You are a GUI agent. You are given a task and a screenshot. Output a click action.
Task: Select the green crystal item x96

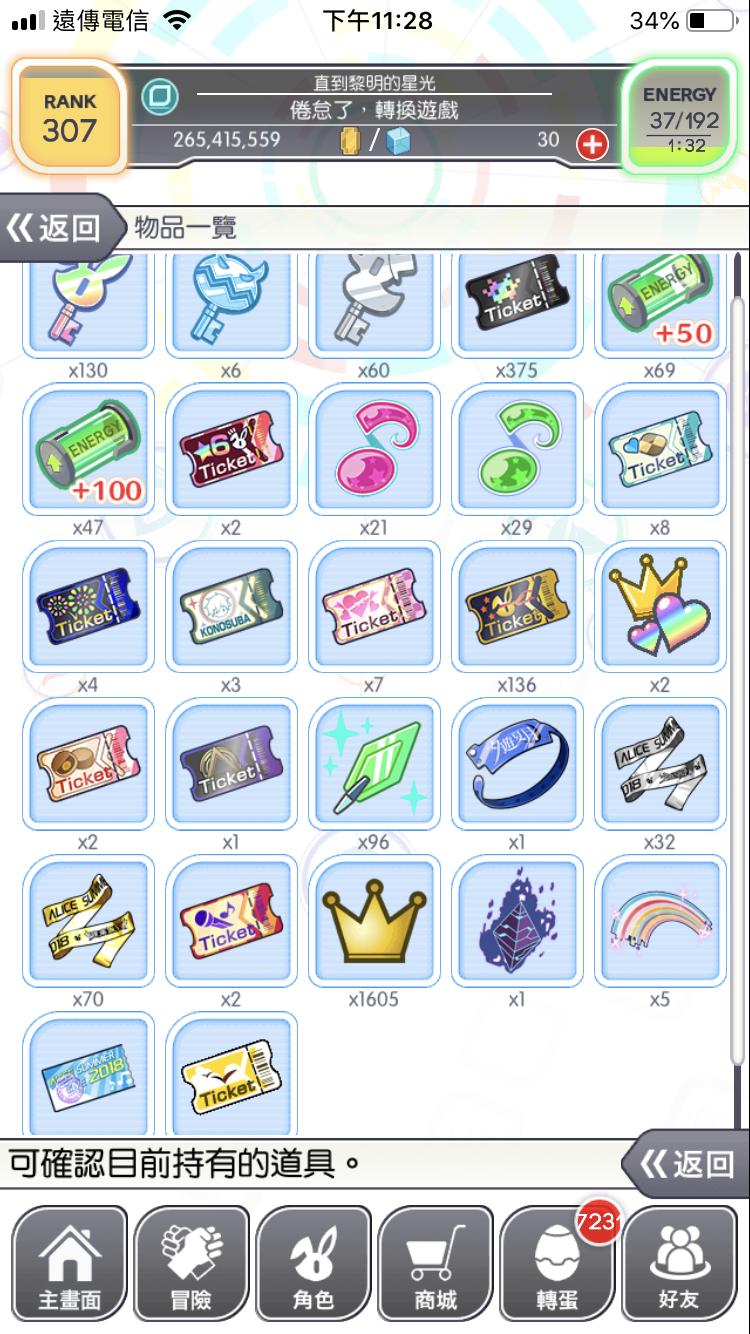coord(374,763)
